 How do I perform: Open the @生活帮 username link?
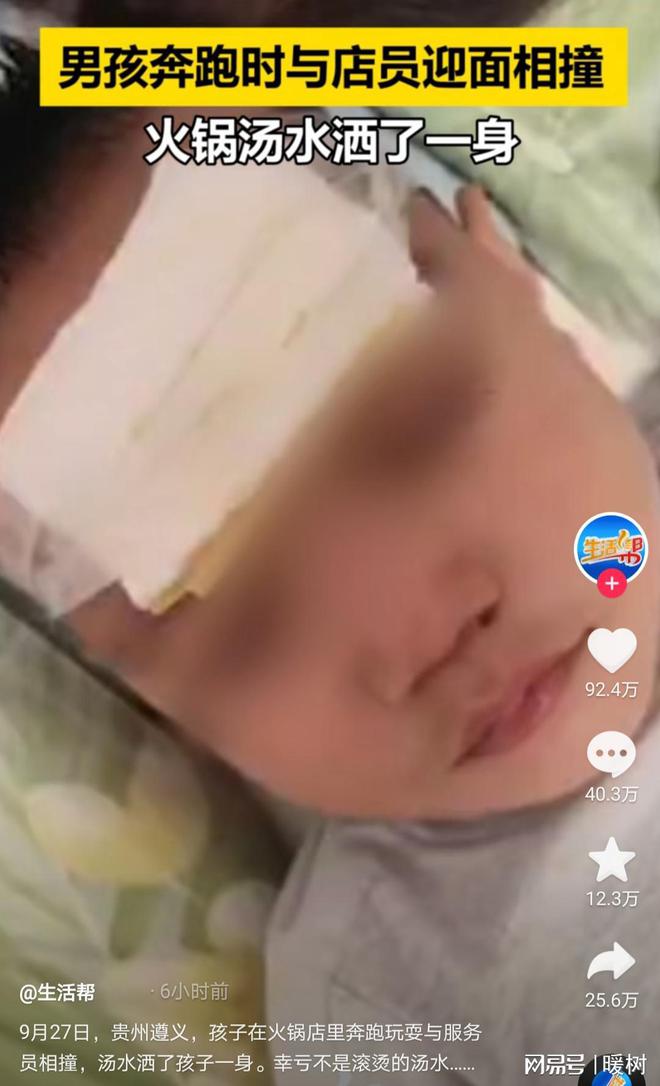click(x=58, y=993)
